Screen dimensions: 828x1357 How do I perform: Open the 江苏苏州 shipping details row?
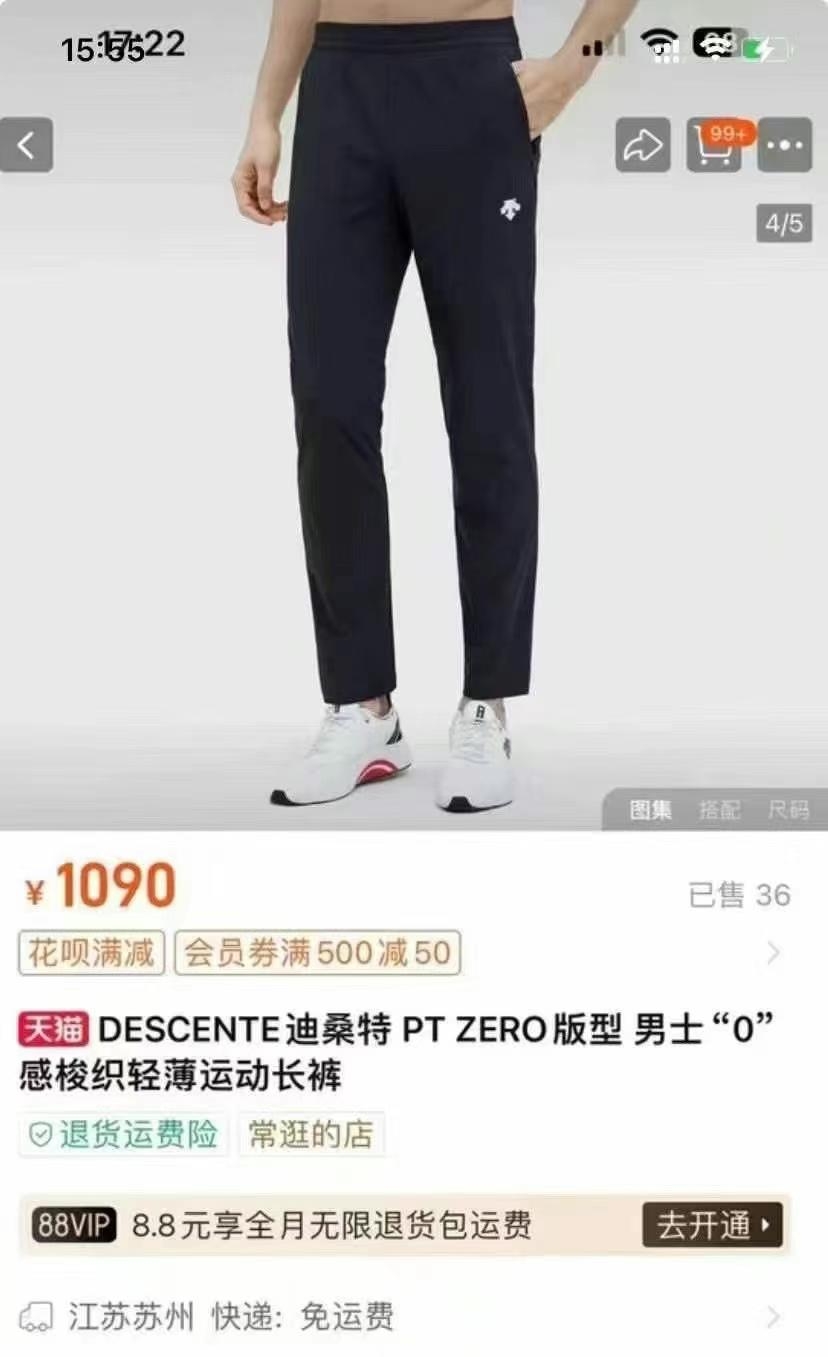coord(400,1316)
